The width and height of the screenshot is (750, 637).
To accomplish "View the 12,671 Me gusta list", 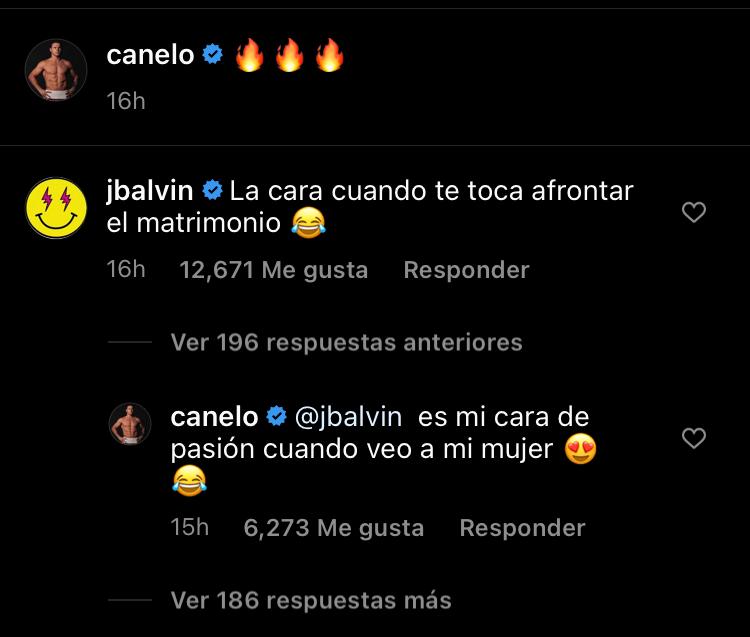I will [273, 270].
